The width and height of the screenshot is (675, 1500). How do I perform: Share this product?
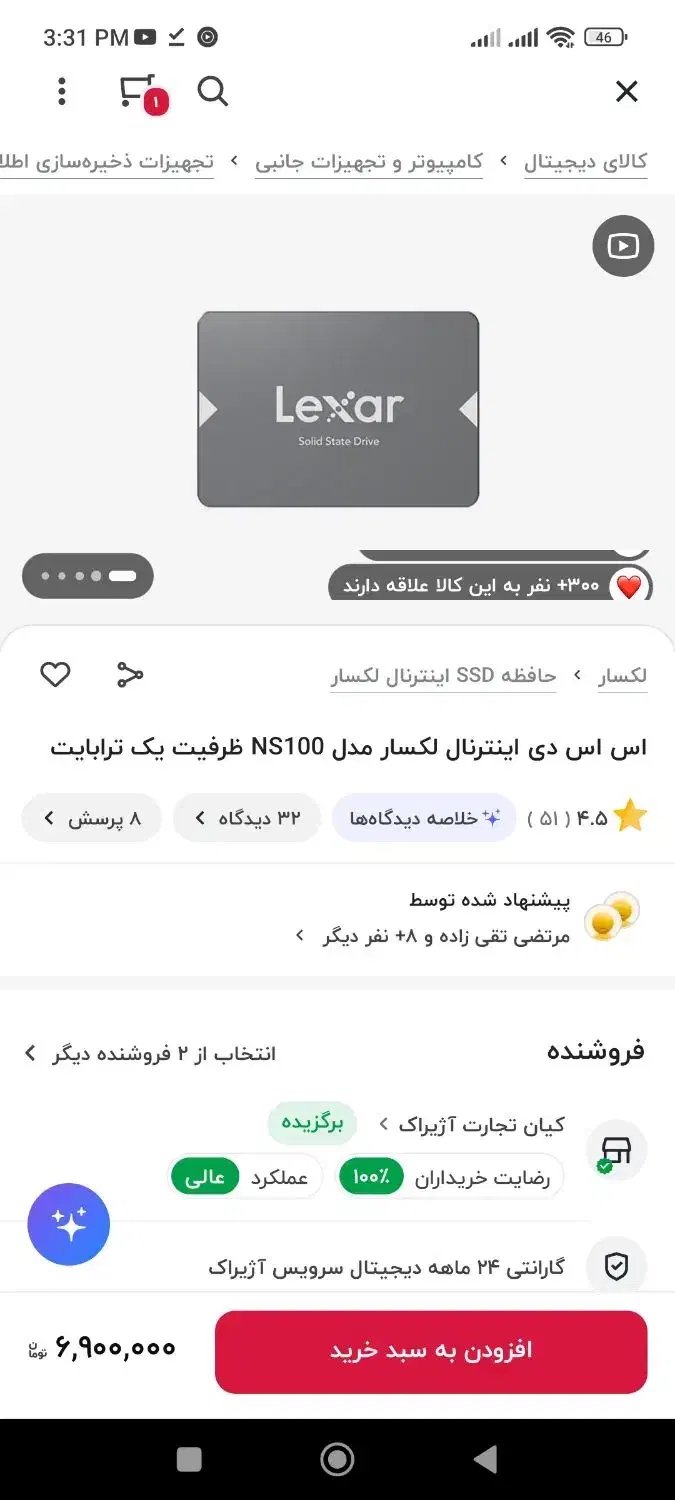tap(130, 675)
